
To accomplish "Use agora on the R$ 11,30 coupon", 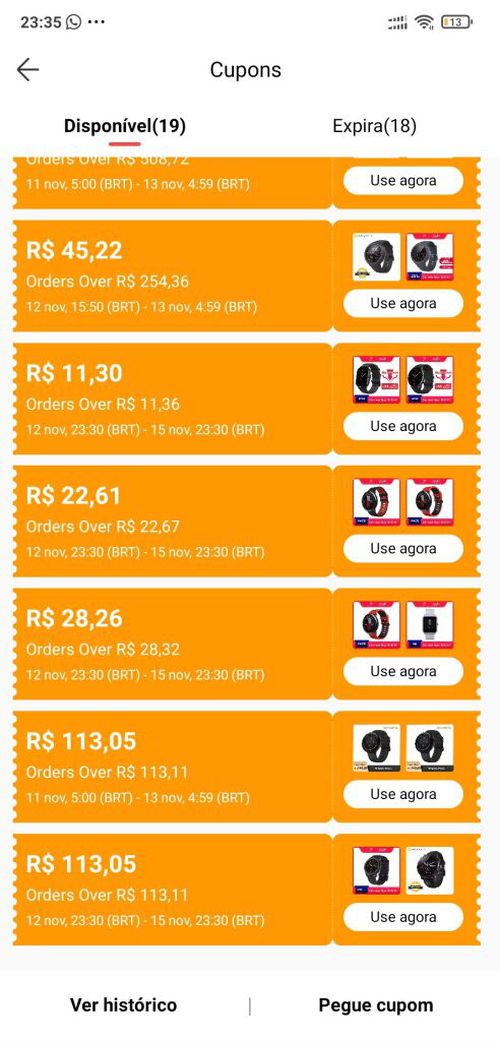I will (x=403, y=426).
